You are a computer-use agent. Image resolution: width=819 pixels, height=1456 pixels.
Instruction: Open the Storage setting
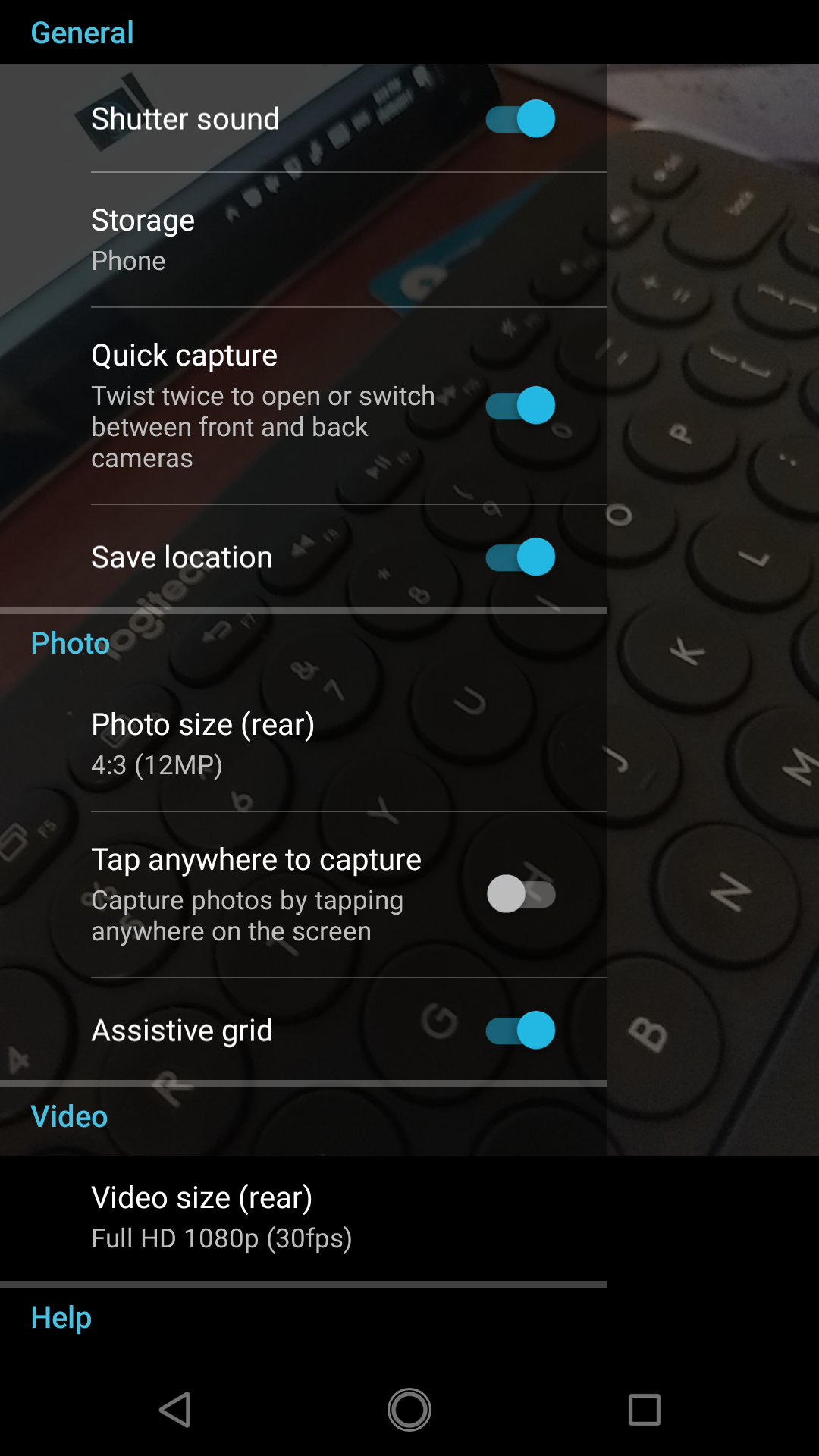pyautogui.click(x=303, y=240)
